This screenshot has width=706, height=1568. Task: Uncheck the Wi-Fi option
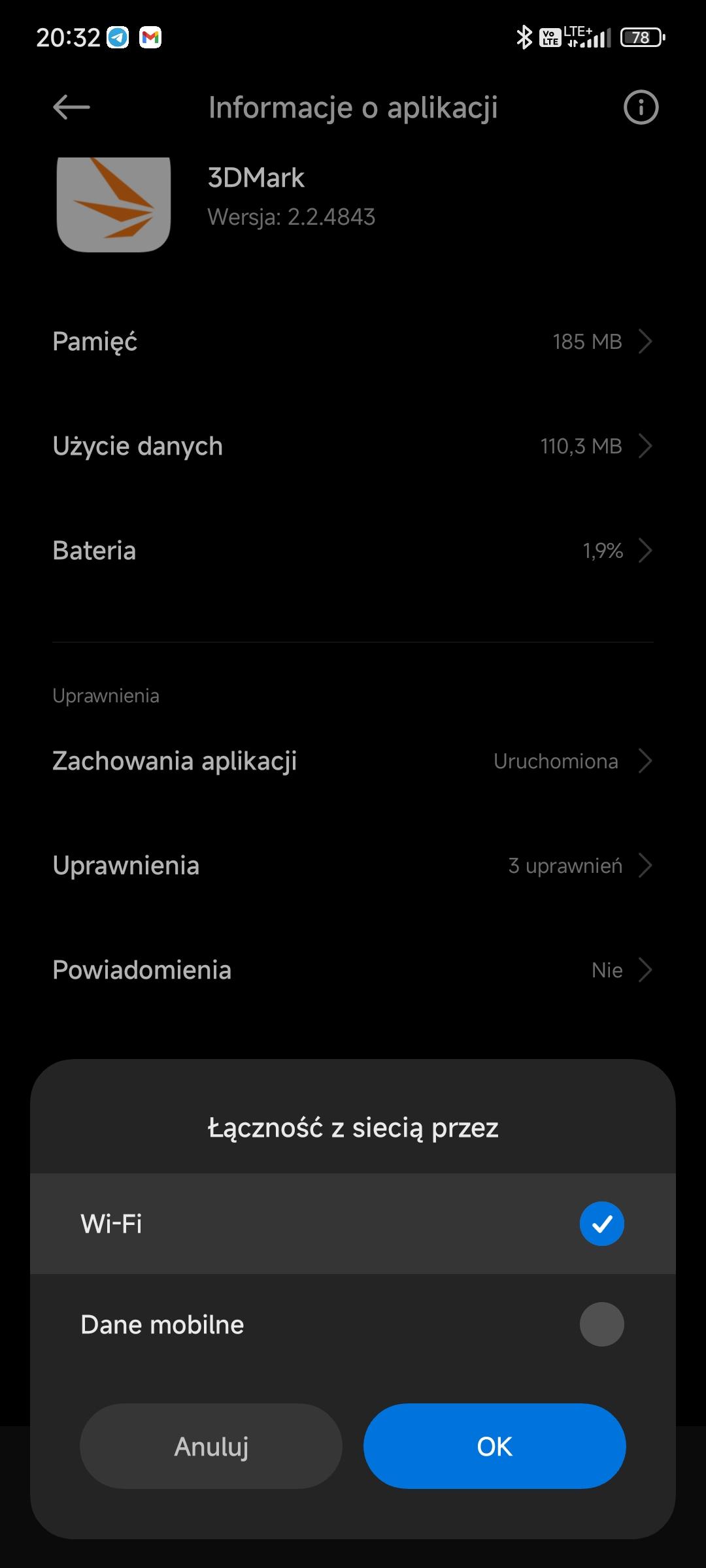601,1224
